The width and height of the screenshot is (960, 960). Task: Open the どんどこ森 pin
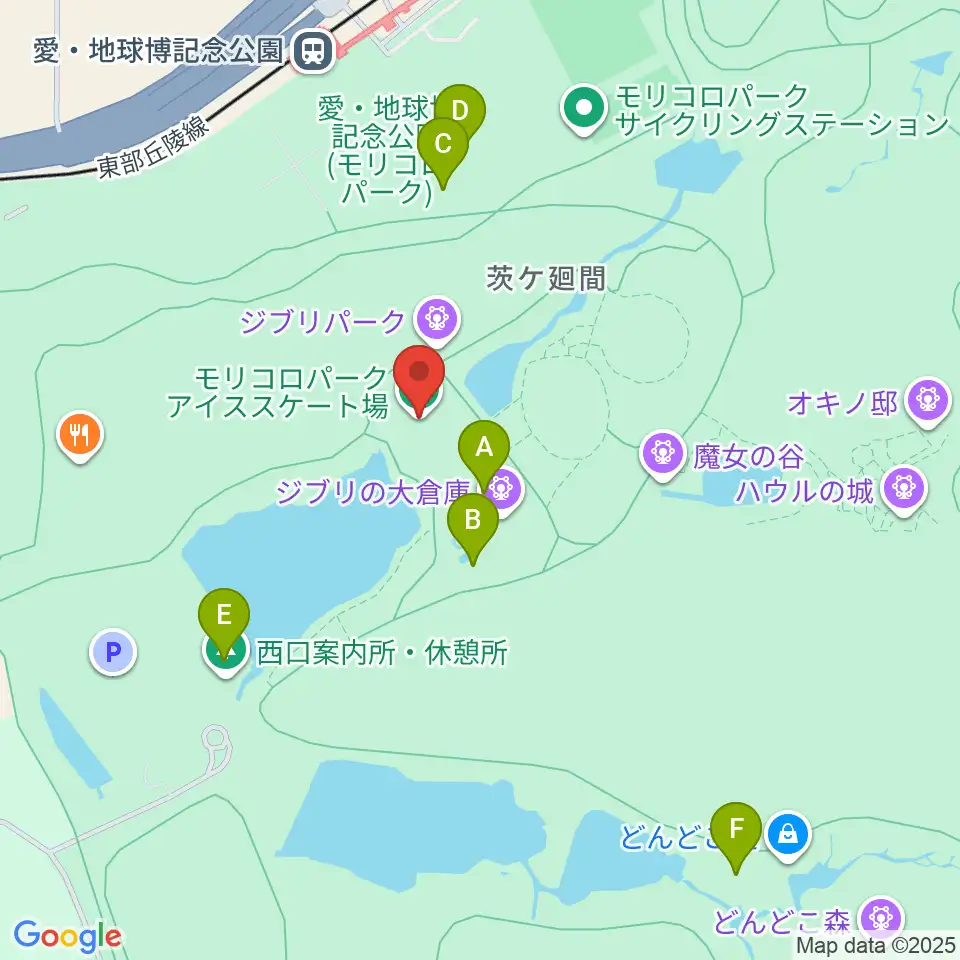(882, 920)
